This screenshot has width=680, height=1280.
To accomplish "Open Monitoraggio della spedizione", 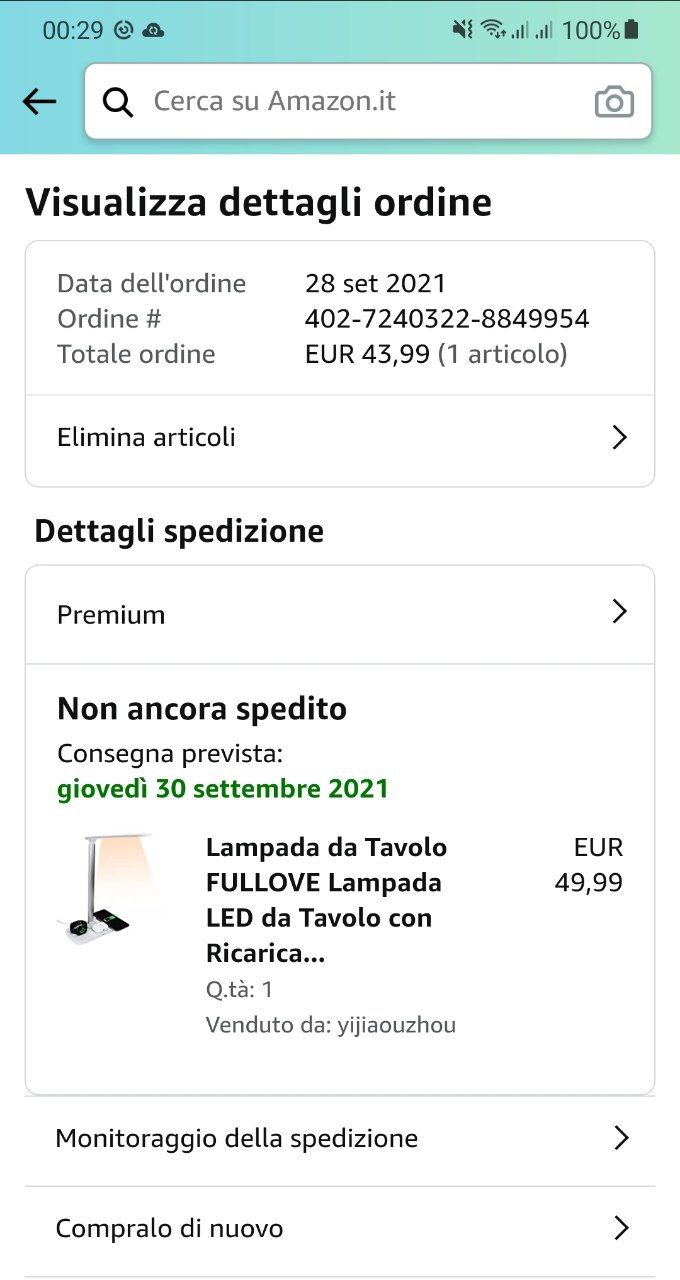I will tap(340, 1138).
